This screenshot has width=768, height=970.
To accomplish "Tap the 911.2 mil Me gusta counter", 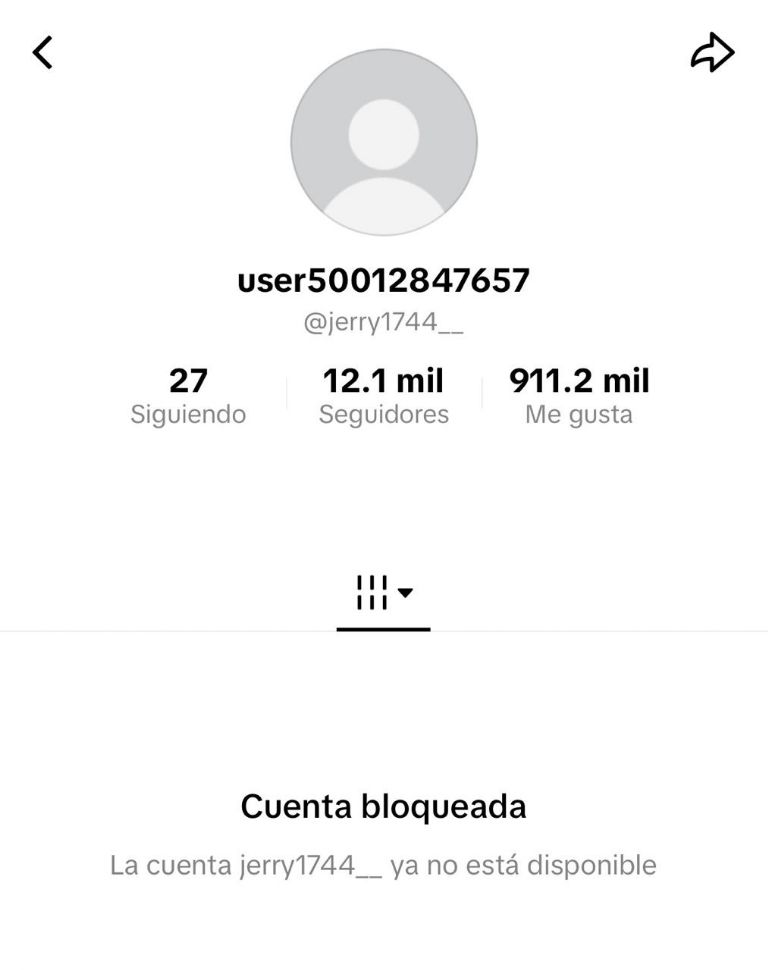I will click(580, 396).
